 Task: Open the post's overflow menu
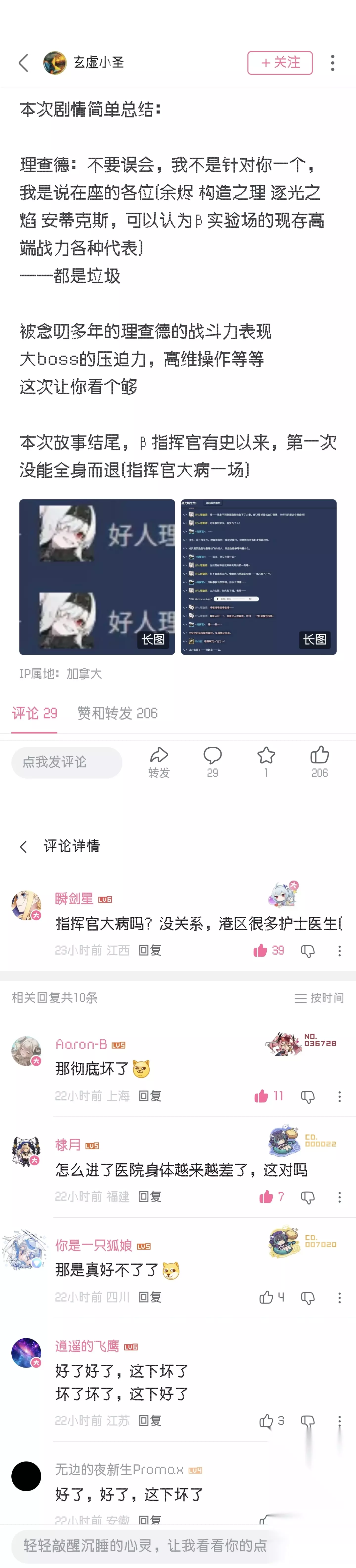pyautogui.click(x=332, y=63)
